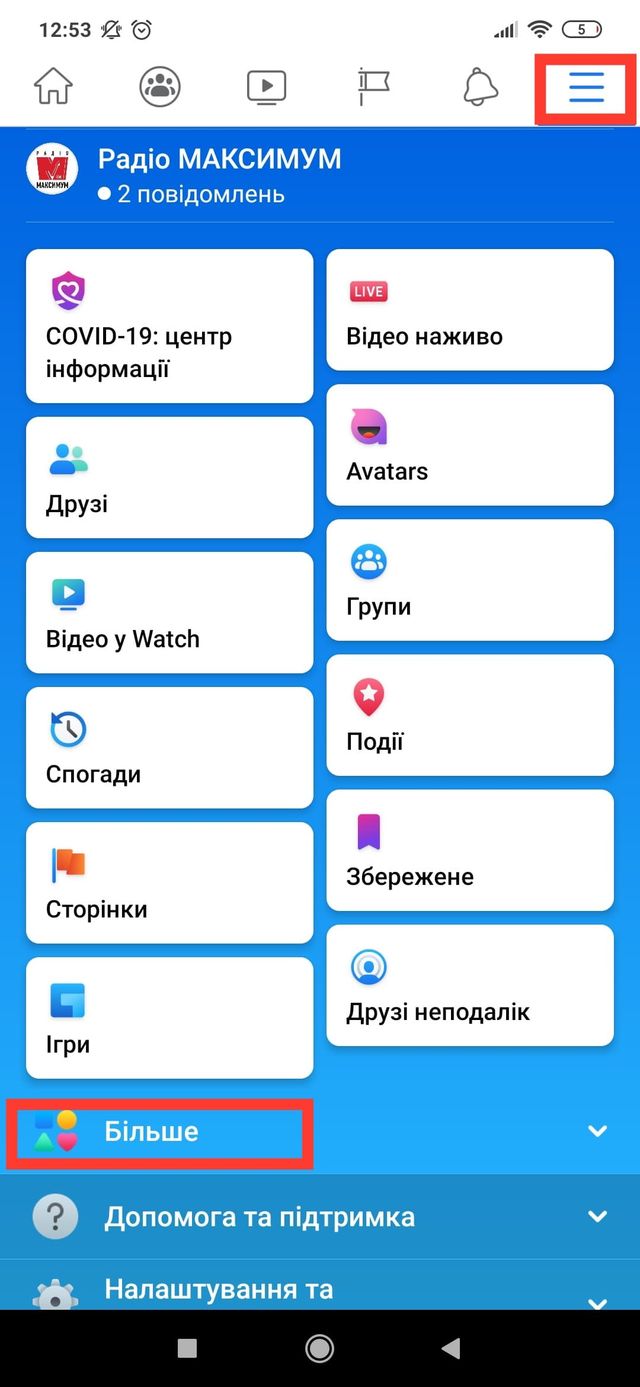Open the Avatars card
Image resolution: width=640 pixels, height=1387 pixels.
[x=469, y=445]
